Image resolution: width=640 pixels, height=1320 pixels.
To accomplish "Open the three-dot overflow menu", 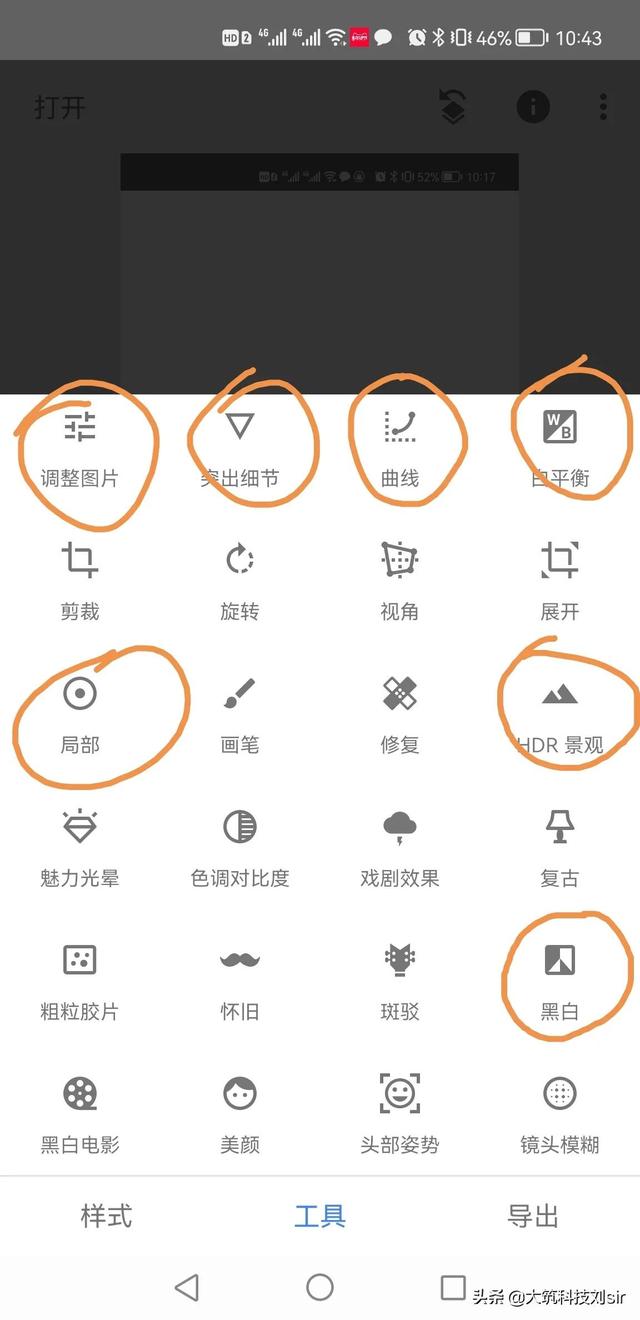I will point(603,106).
